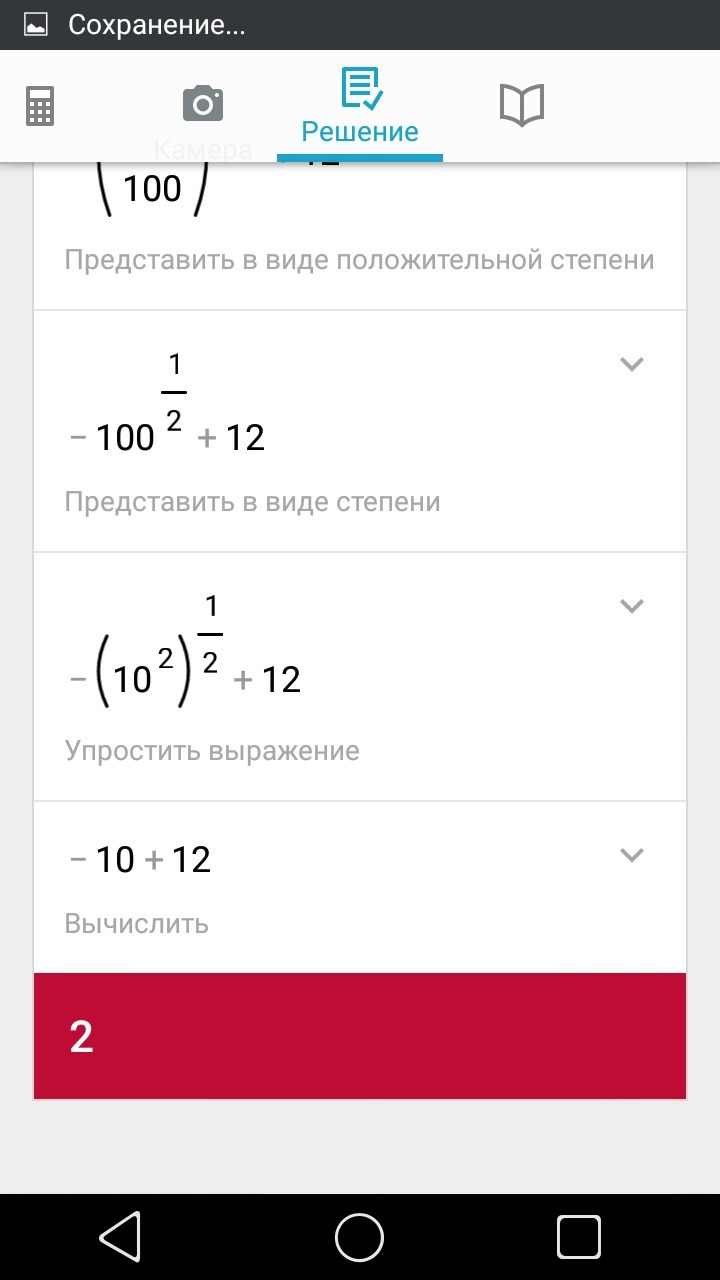This screenshot has height=1280, width=720.
Task: Open the camera tab
Action: [202, 104]
